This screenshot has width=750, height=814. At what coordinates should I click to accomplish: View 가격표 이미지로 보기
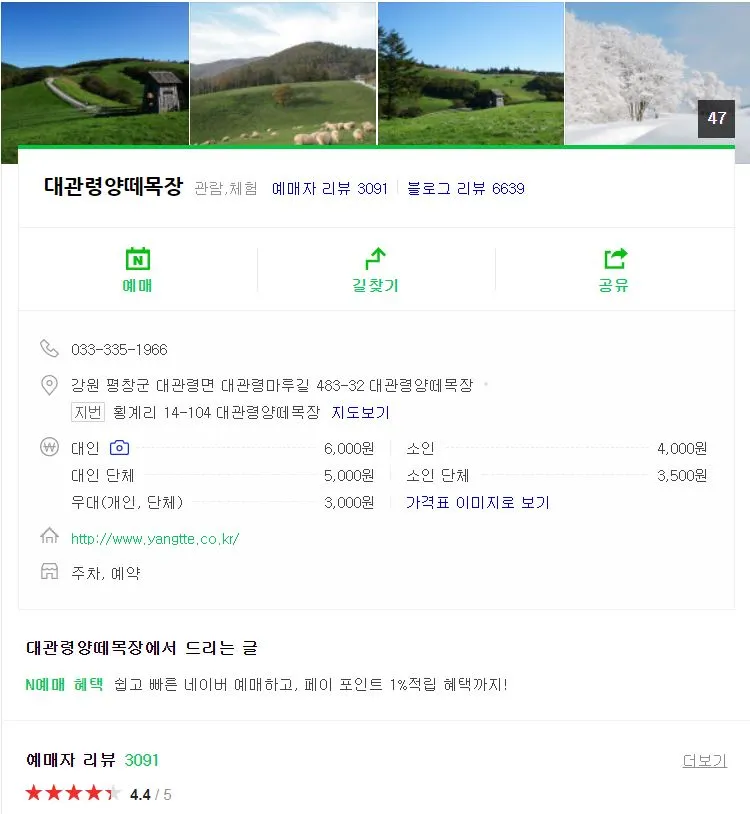click(x=478, y=503)
